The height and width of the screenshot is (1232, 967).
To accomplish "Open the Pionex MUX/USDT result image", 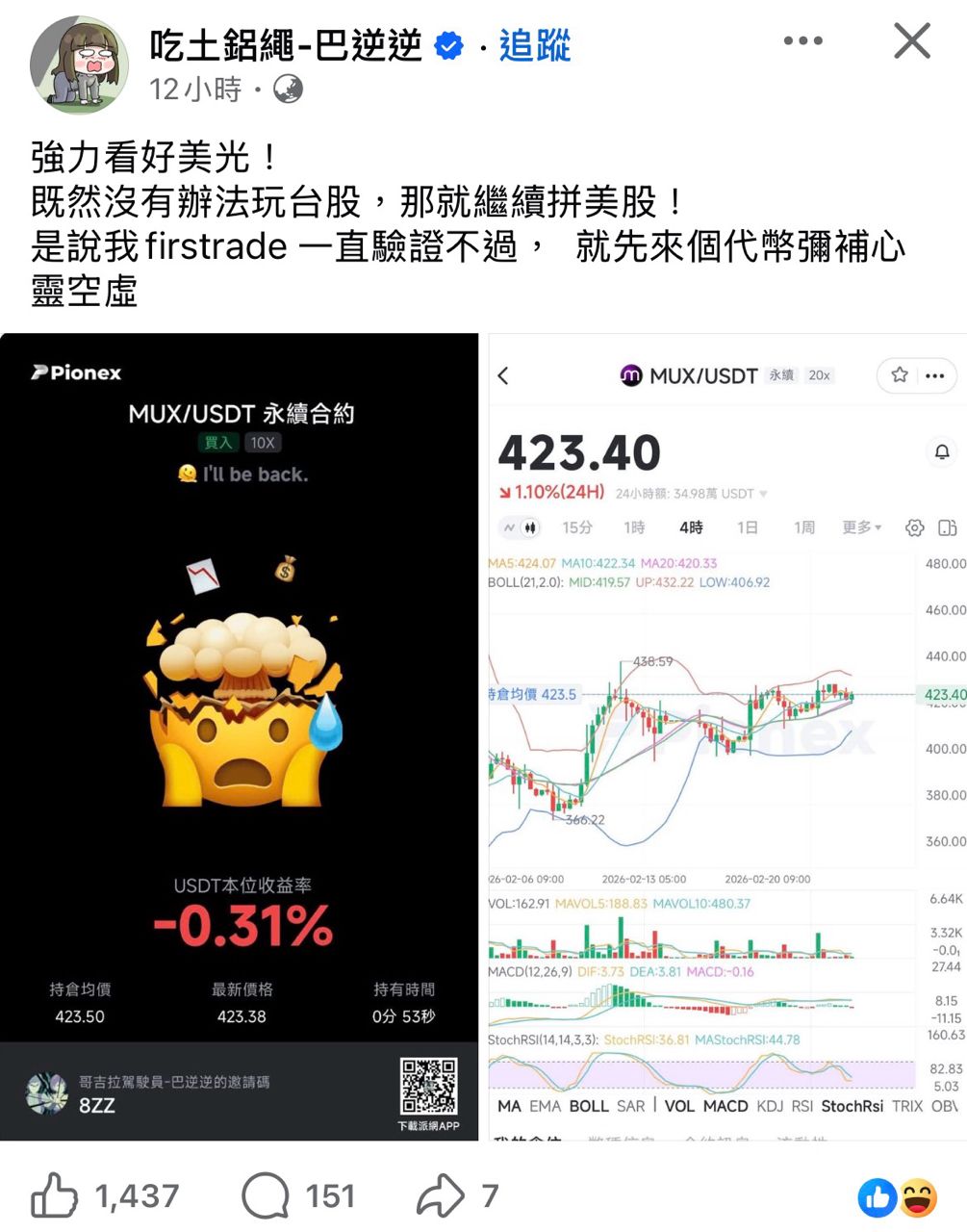I will [240, 736].
